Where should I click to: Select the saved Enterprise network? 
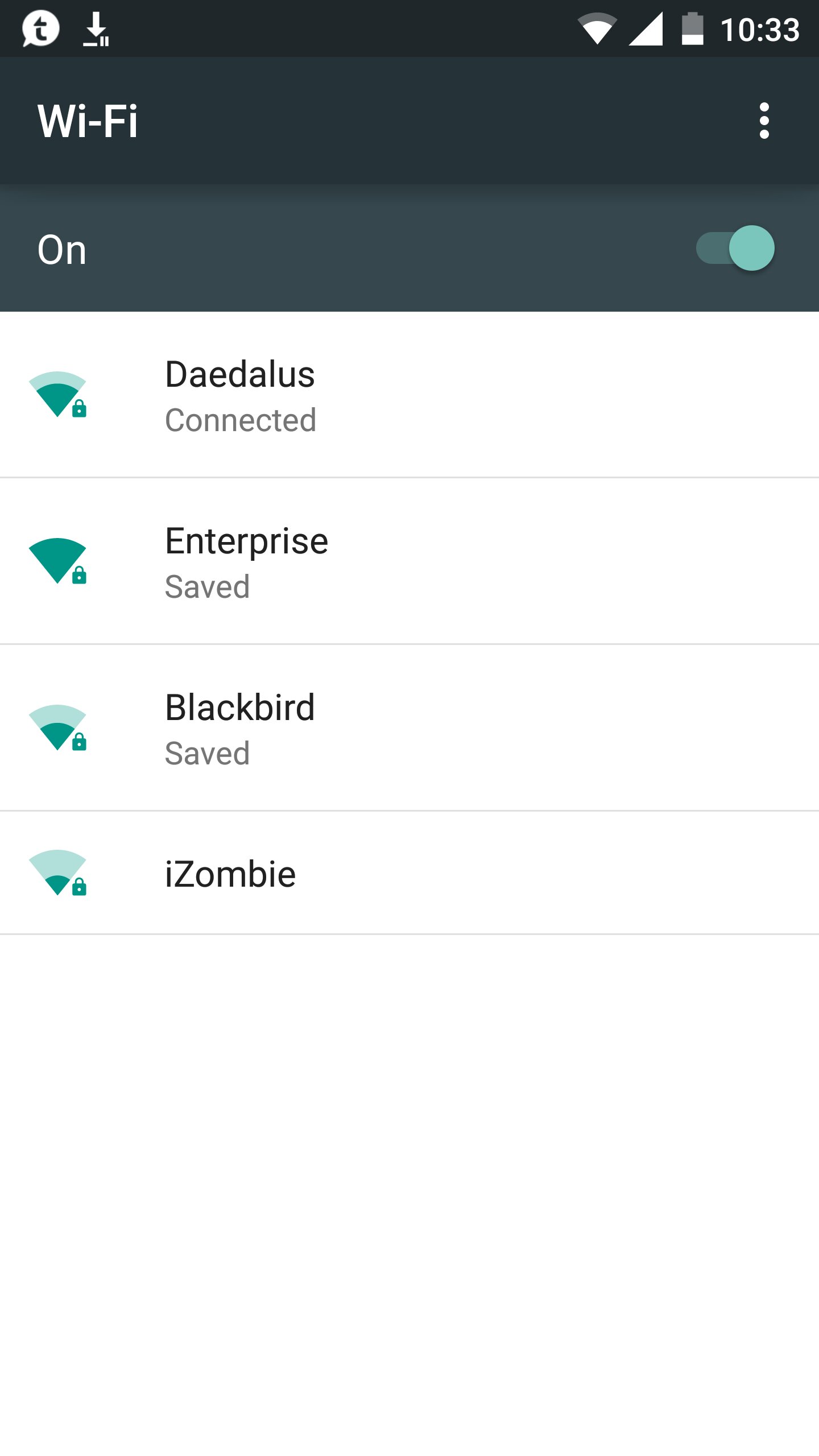409,562
